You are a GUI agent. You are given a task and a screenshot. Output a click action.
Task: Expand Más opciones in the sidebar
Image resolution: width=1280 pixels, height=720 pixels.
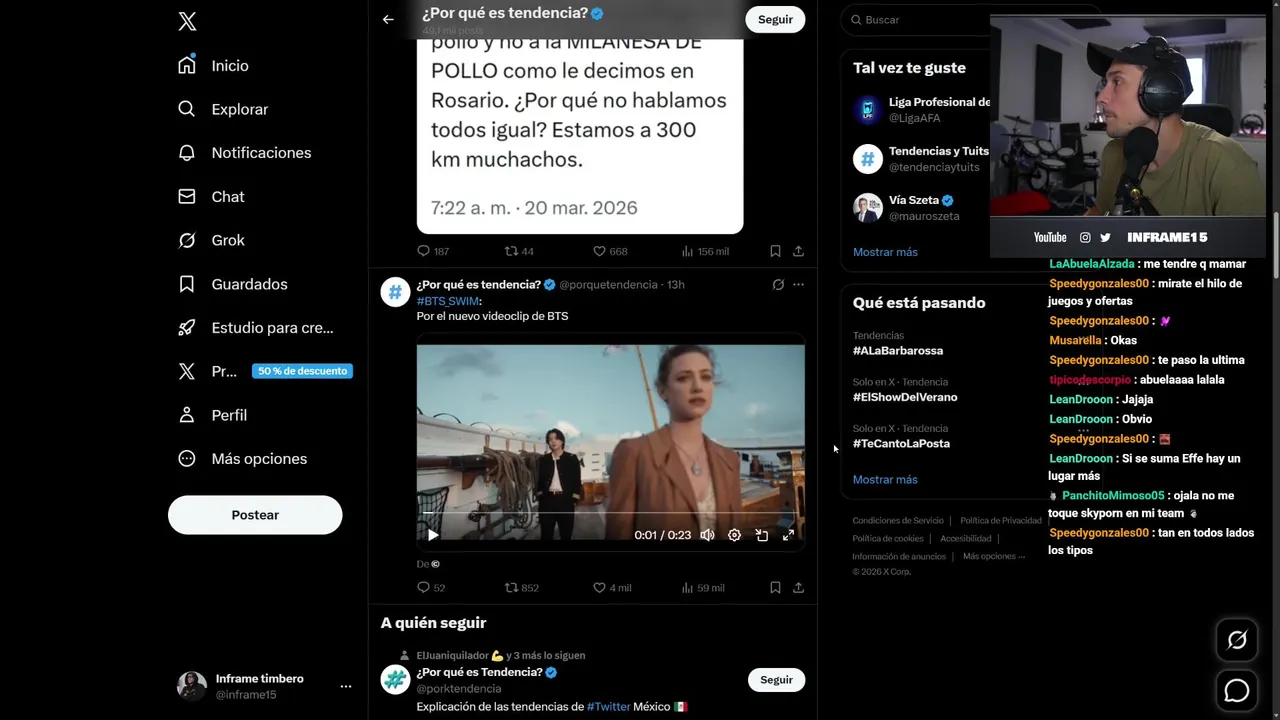tap(258, 459)
